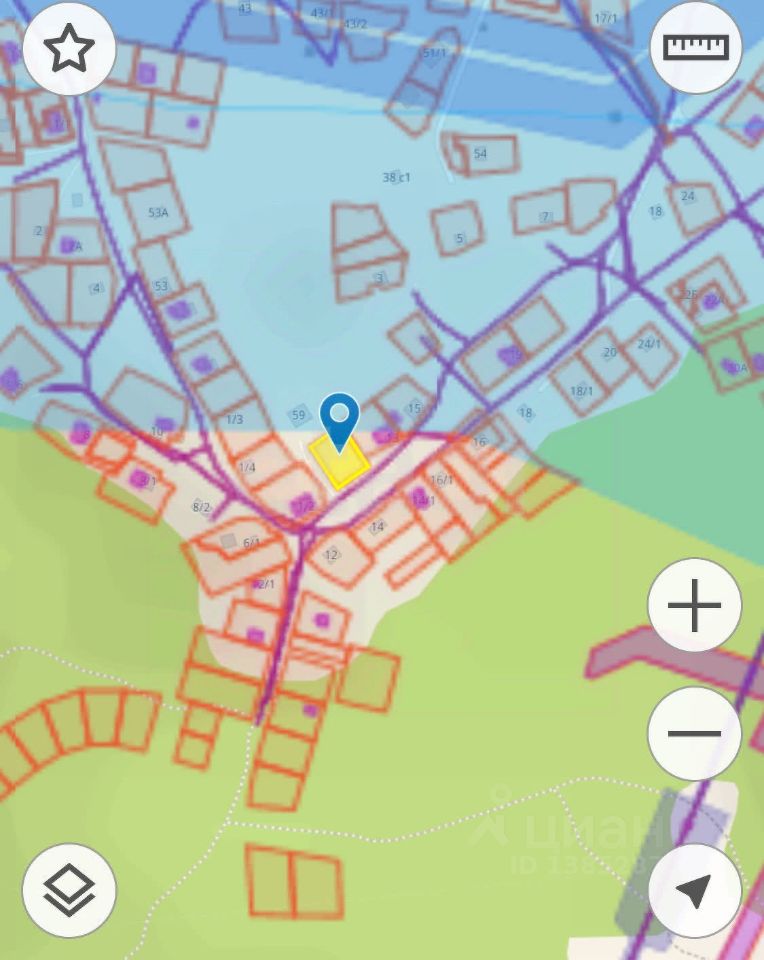764x960 pixels.
Task: Add this location to favorites
Action: (x=69, y=49)
